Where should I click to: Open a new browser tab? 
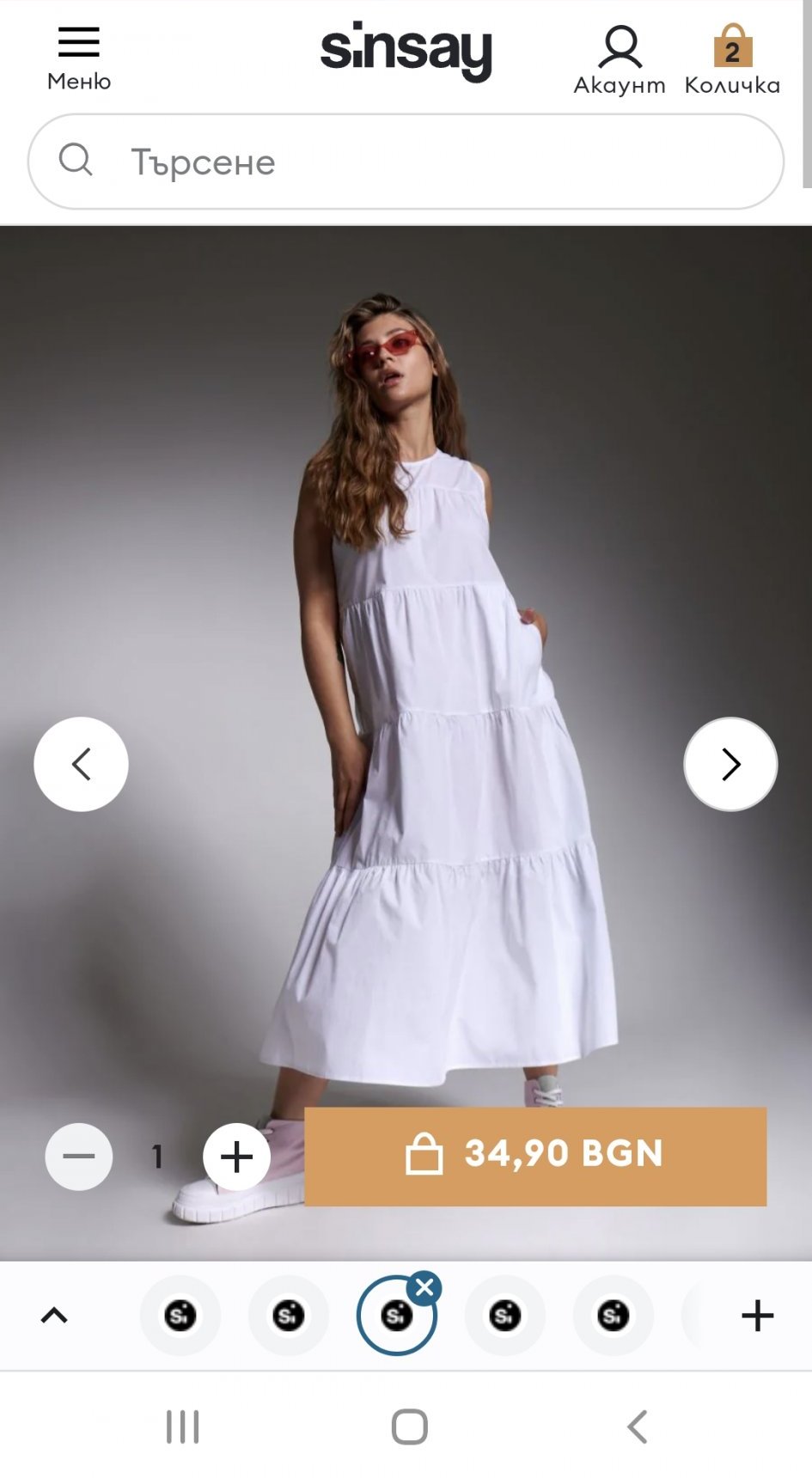[757, 1315]
